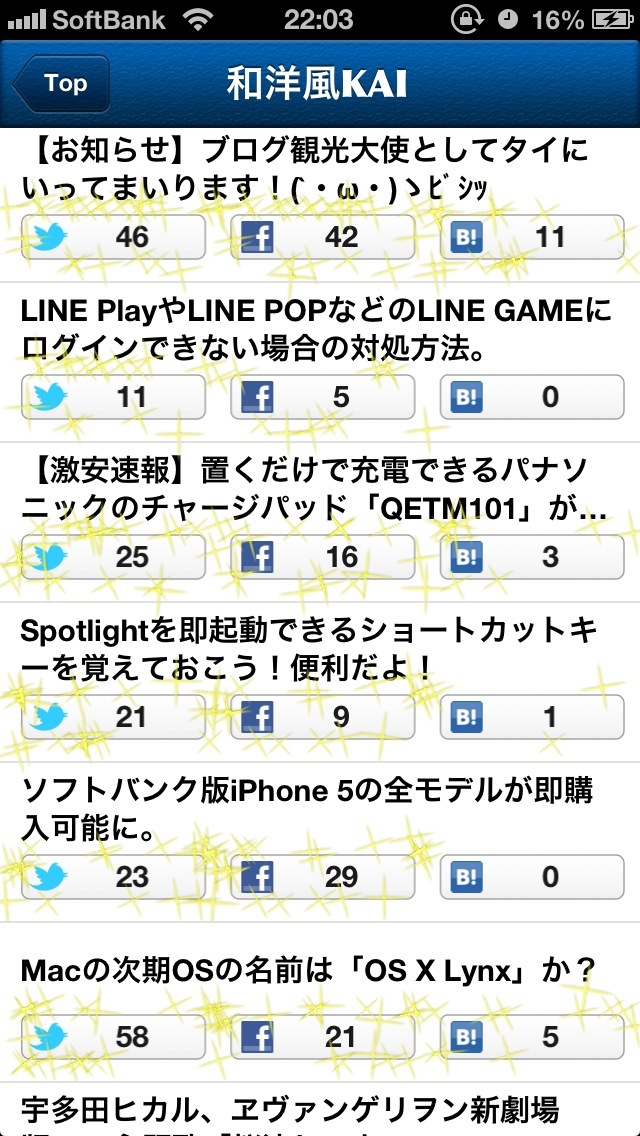This screenshot has height=1136, width=640.
Task: Tap the Hatena bookmark button showing 5
Action: point(532,1037)
